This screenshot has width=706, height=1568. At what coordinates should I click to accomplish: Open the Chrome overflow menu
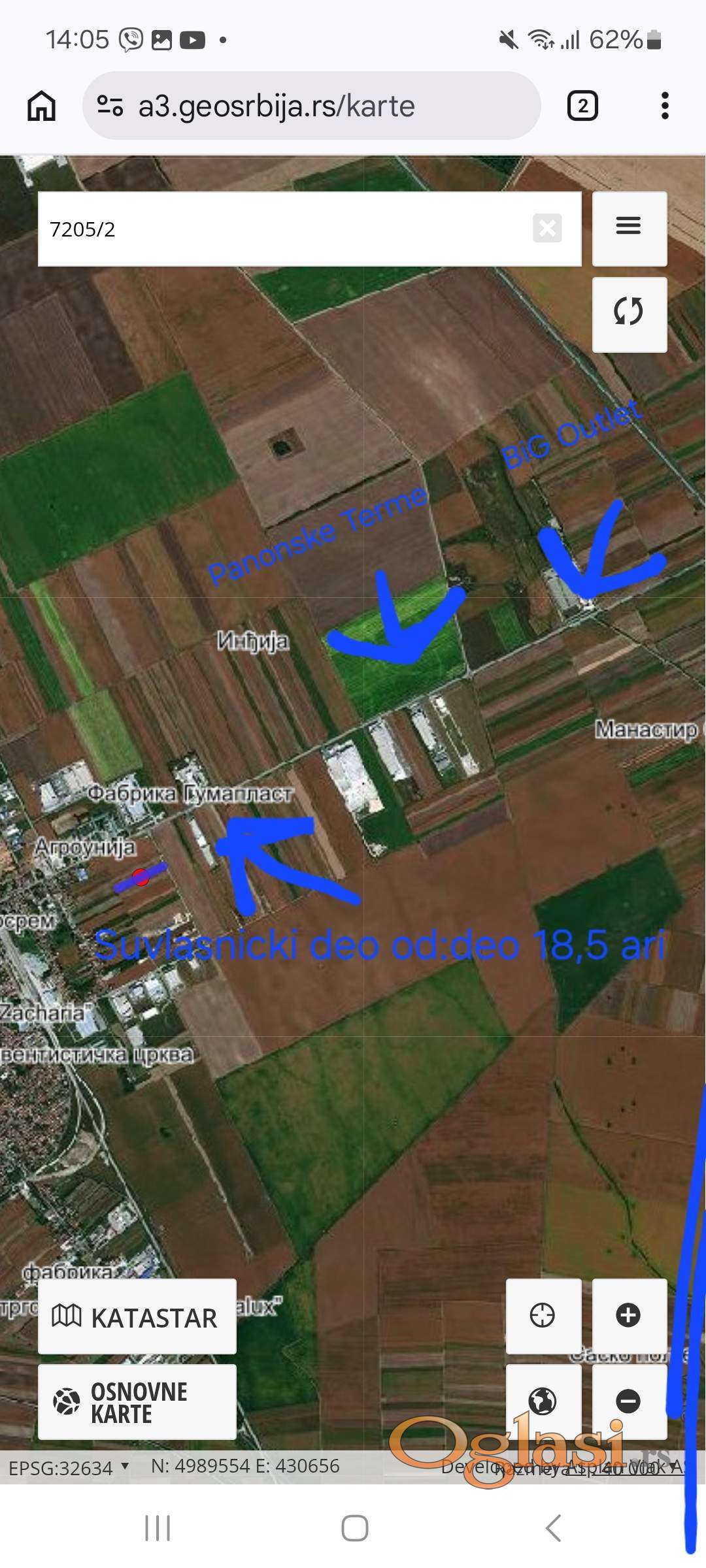[664, 106]
